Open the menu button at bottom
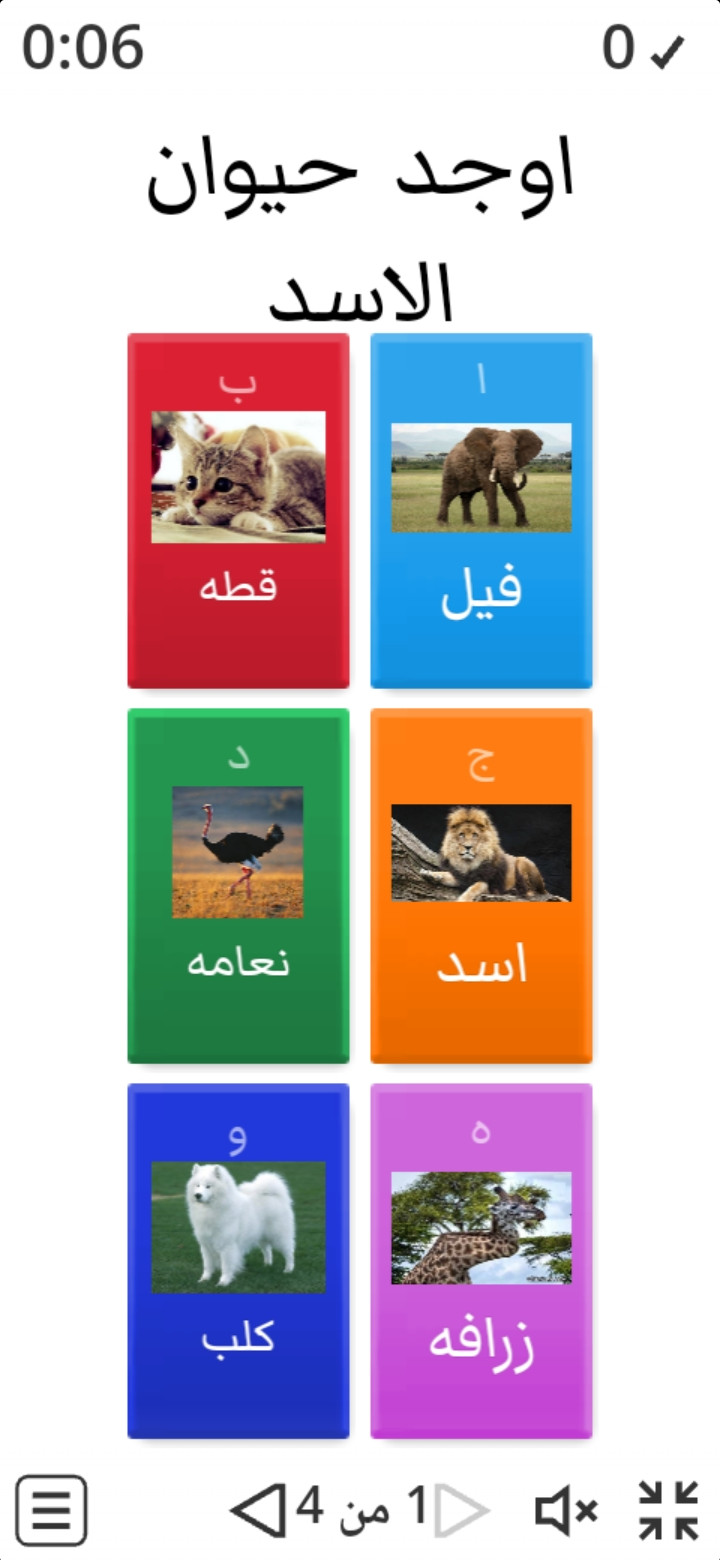This screenshot has height=1560, width=720. tap(52, 1510)
